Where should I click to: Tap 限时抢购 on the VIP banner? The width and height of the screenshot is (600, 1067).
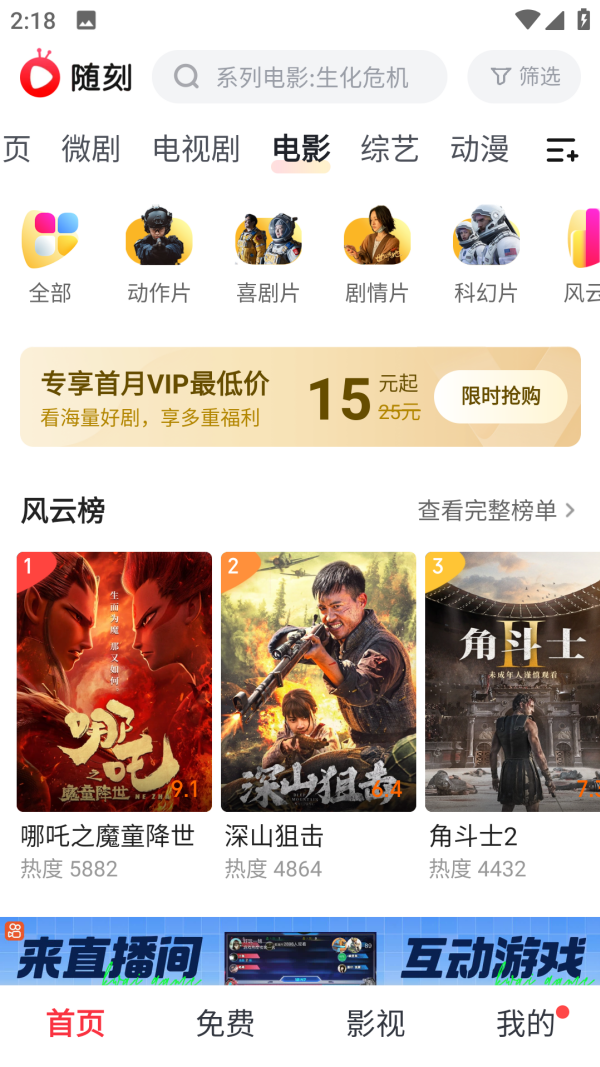(500, 397)
